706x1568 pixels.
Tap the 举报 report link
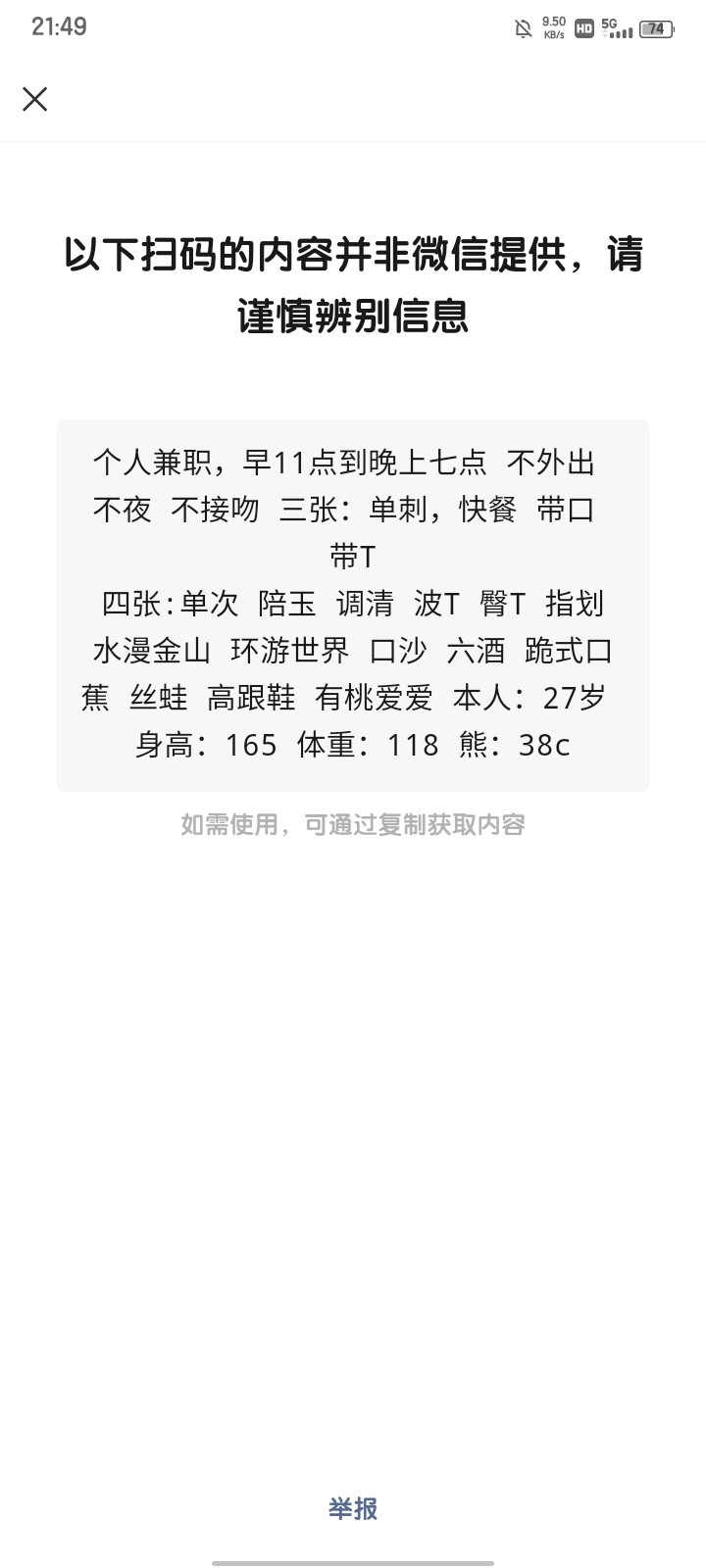pos(353,1508)
